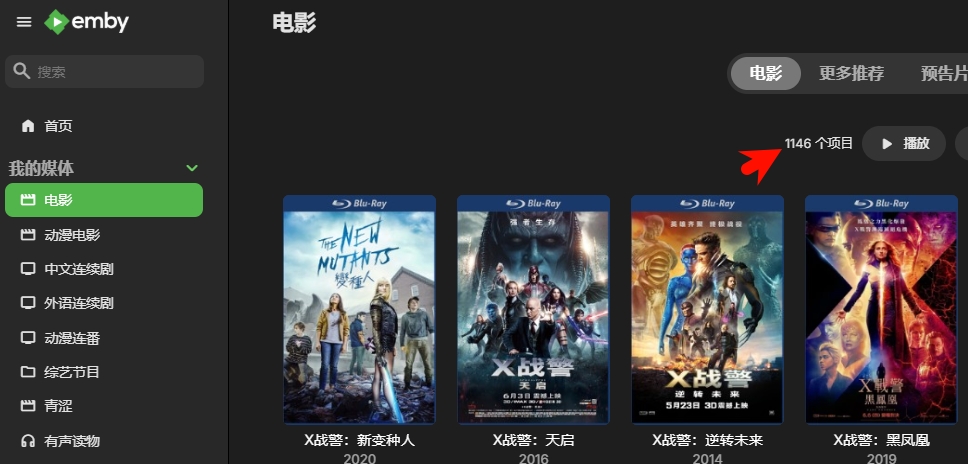This screenshot has width=968, height=464.
Task: Switch to the 更多推荐 tab
Action: [851, 74]
